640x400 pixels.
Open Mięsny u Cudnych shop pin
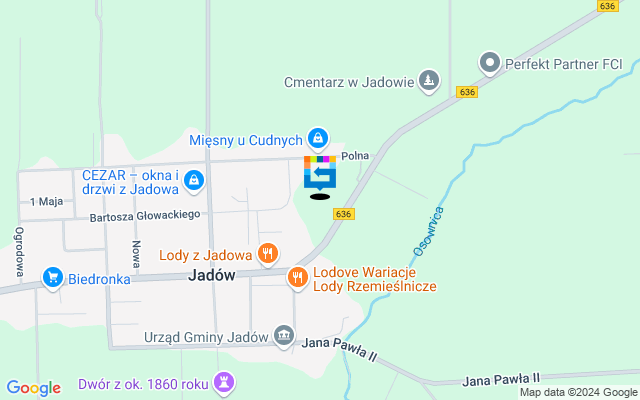tap(318, 137)
